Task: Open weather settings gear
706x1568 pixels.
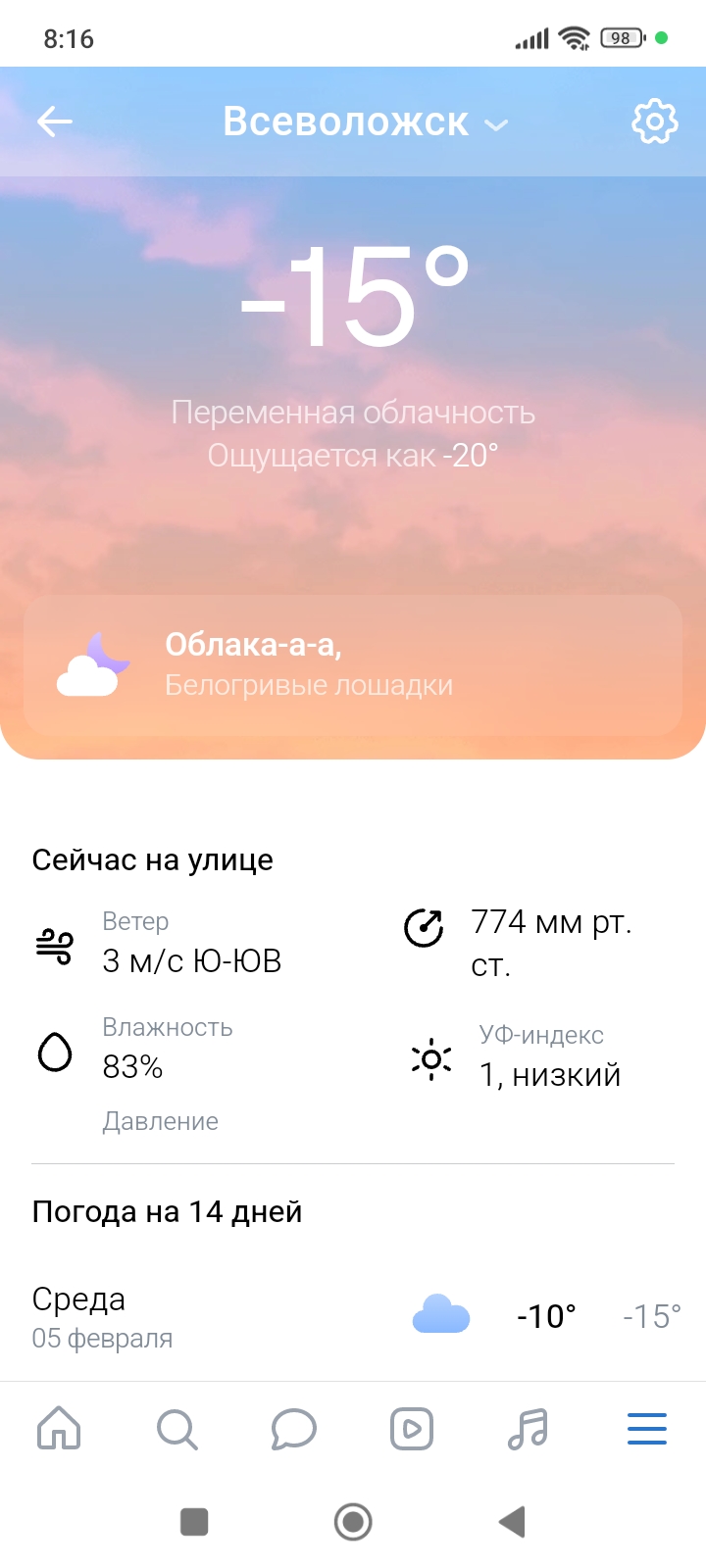Action: click(x=654, y=122)
